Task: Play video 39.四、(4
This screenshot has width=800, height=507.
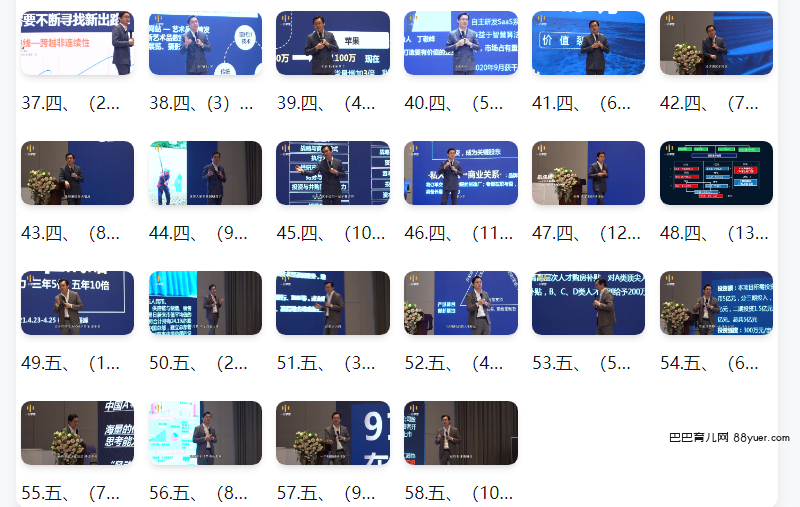Action: click(333, 43)
